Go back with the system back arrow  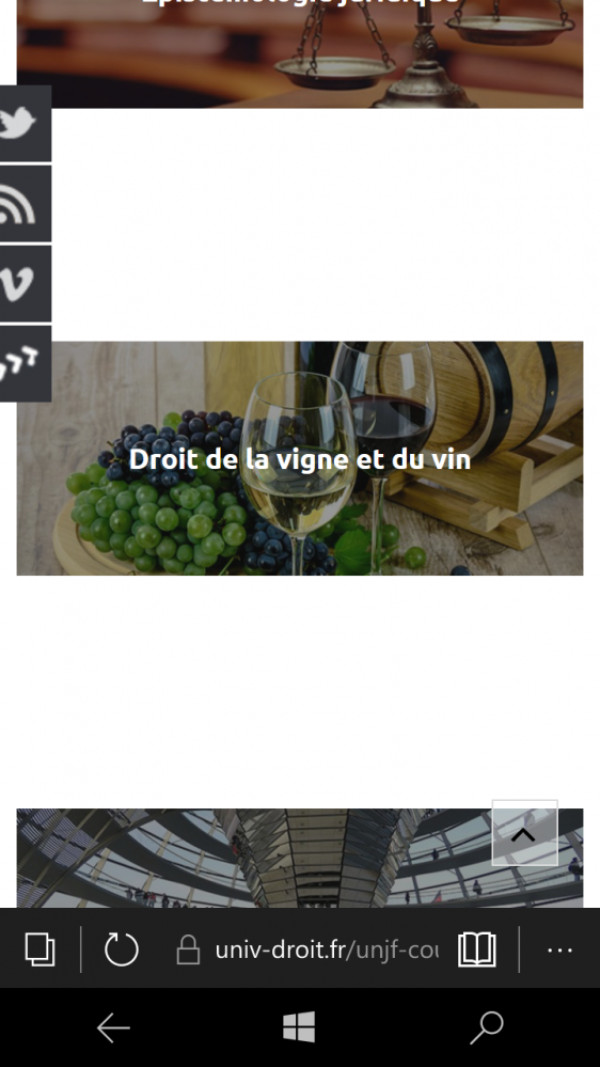(113, 1027)
